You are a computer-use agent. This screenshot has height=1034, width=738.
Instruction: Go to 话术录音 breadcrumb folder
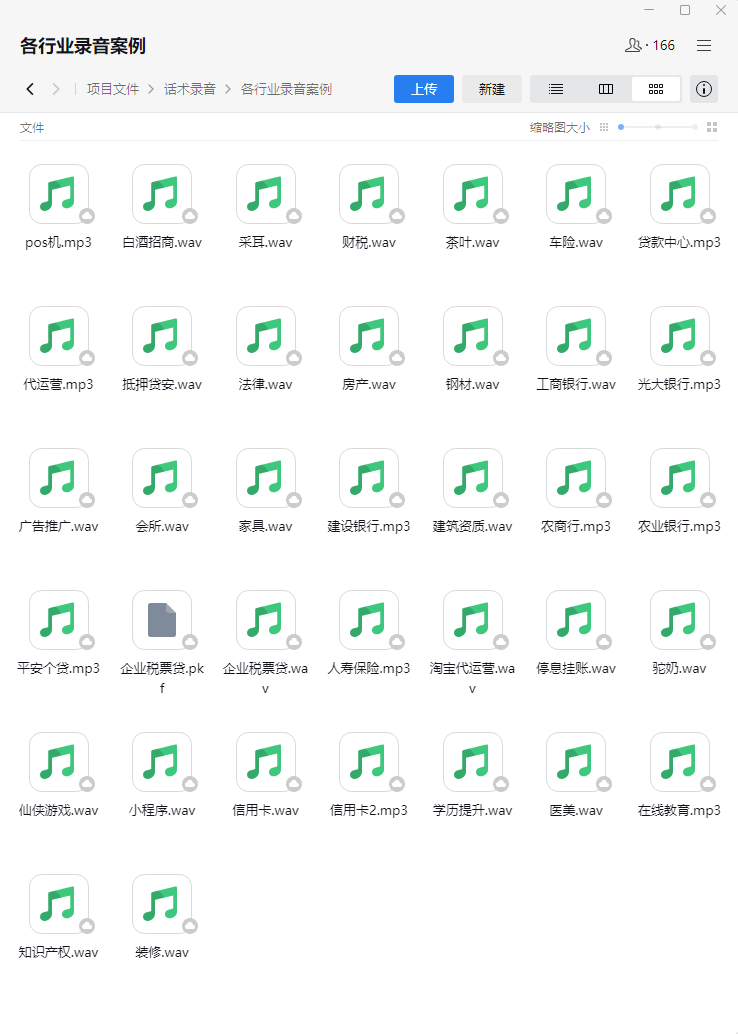point(190,89)
